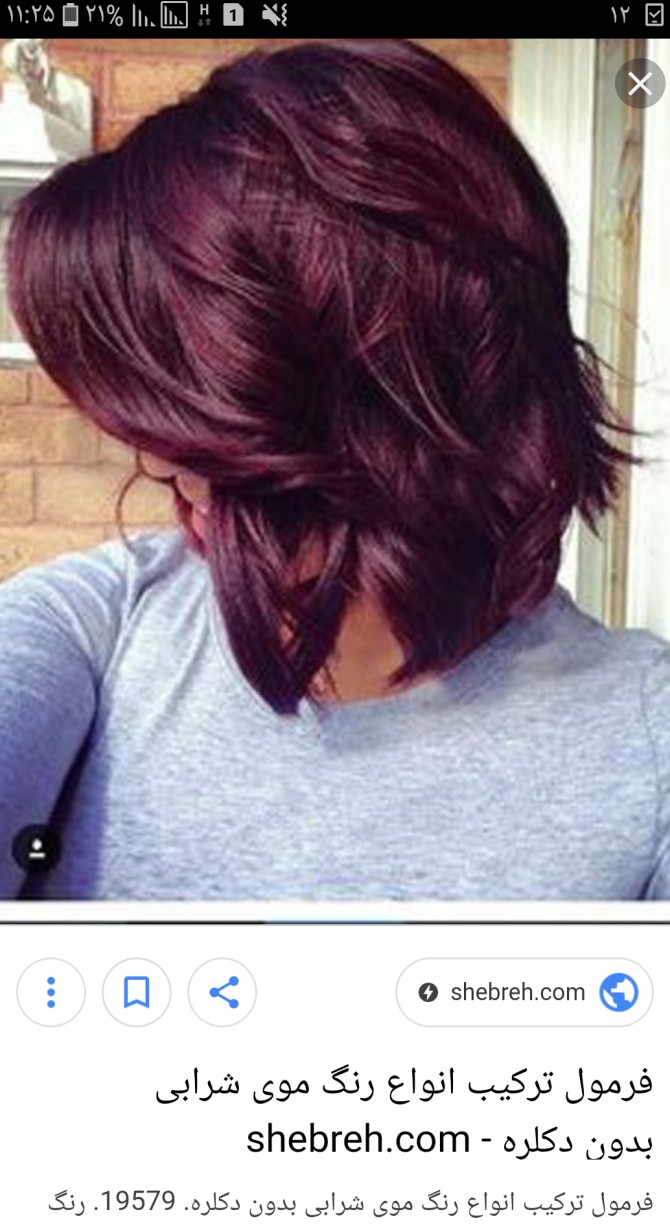
Task: Open the three-dot options menu
Action: [x=51, y=992]
